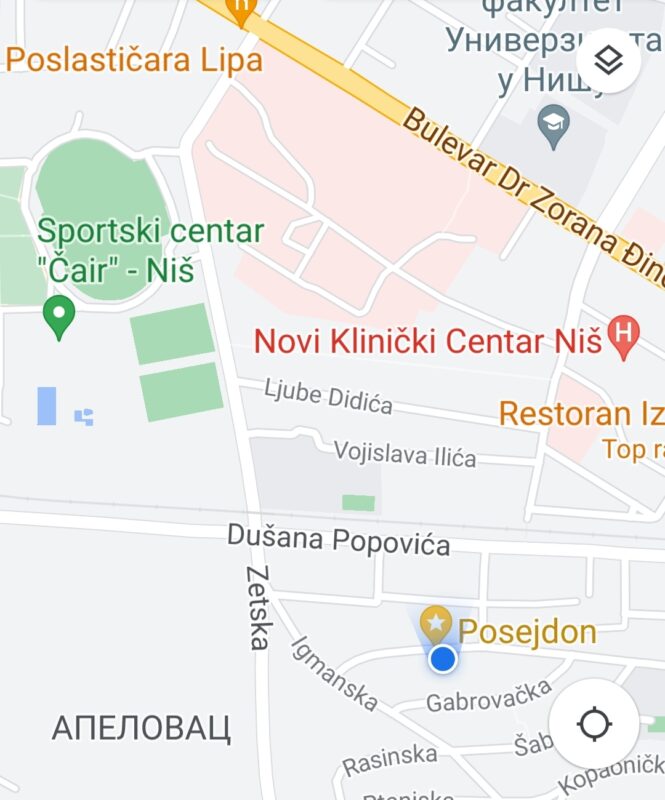665x800 pixels.
Task: Tap the blue current location dot
Action: 443,659
